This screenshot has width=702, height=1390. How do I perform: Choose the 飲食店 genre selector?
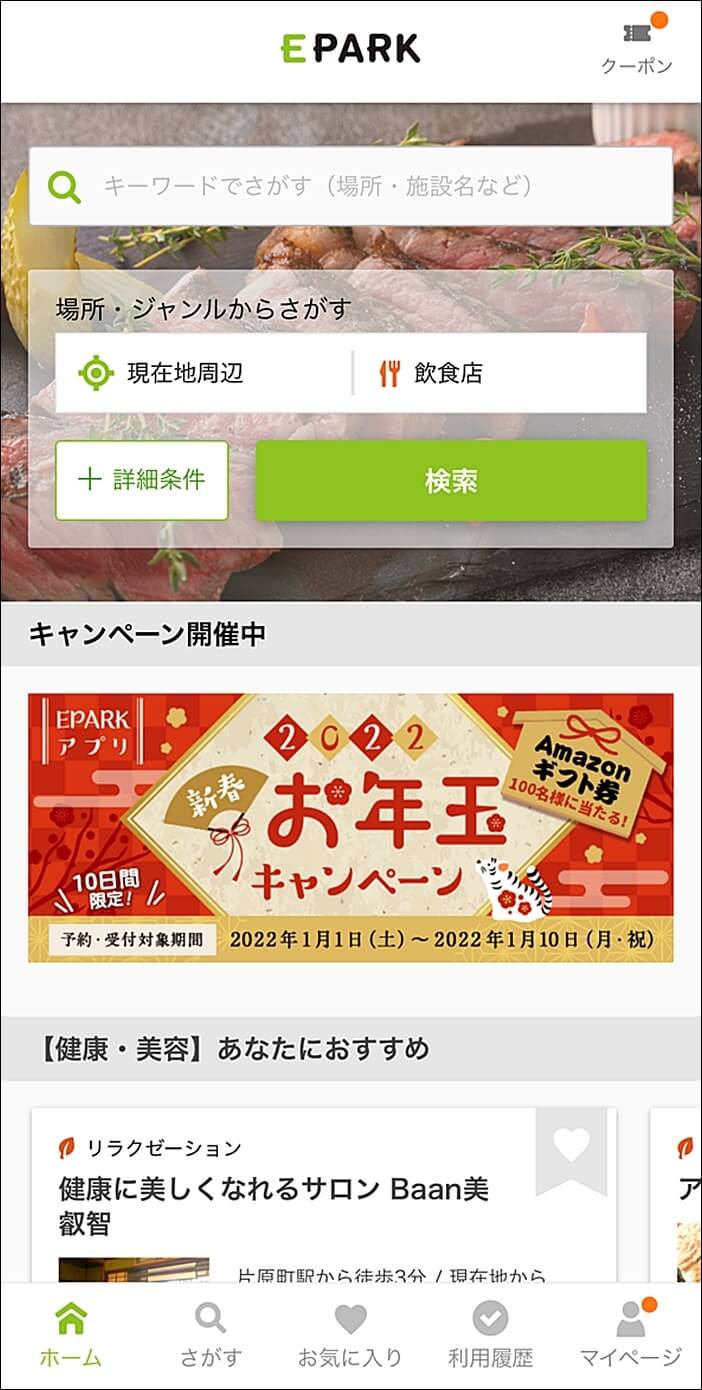coord(500,373)
